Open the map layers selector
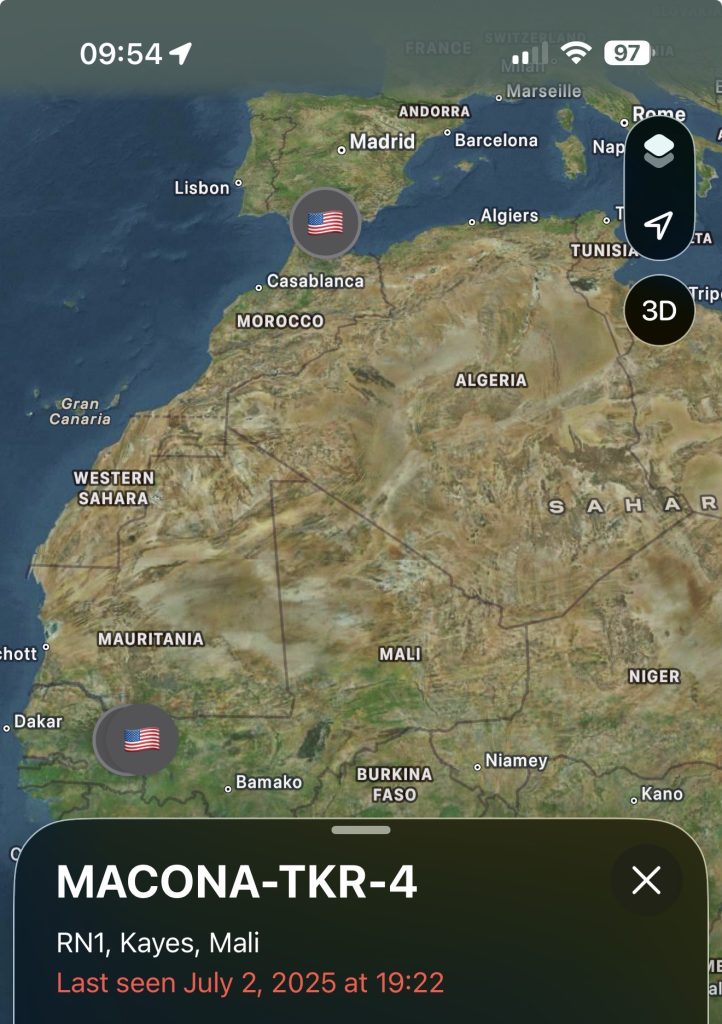Screen dimensions: 722x1024 (658, 153)
